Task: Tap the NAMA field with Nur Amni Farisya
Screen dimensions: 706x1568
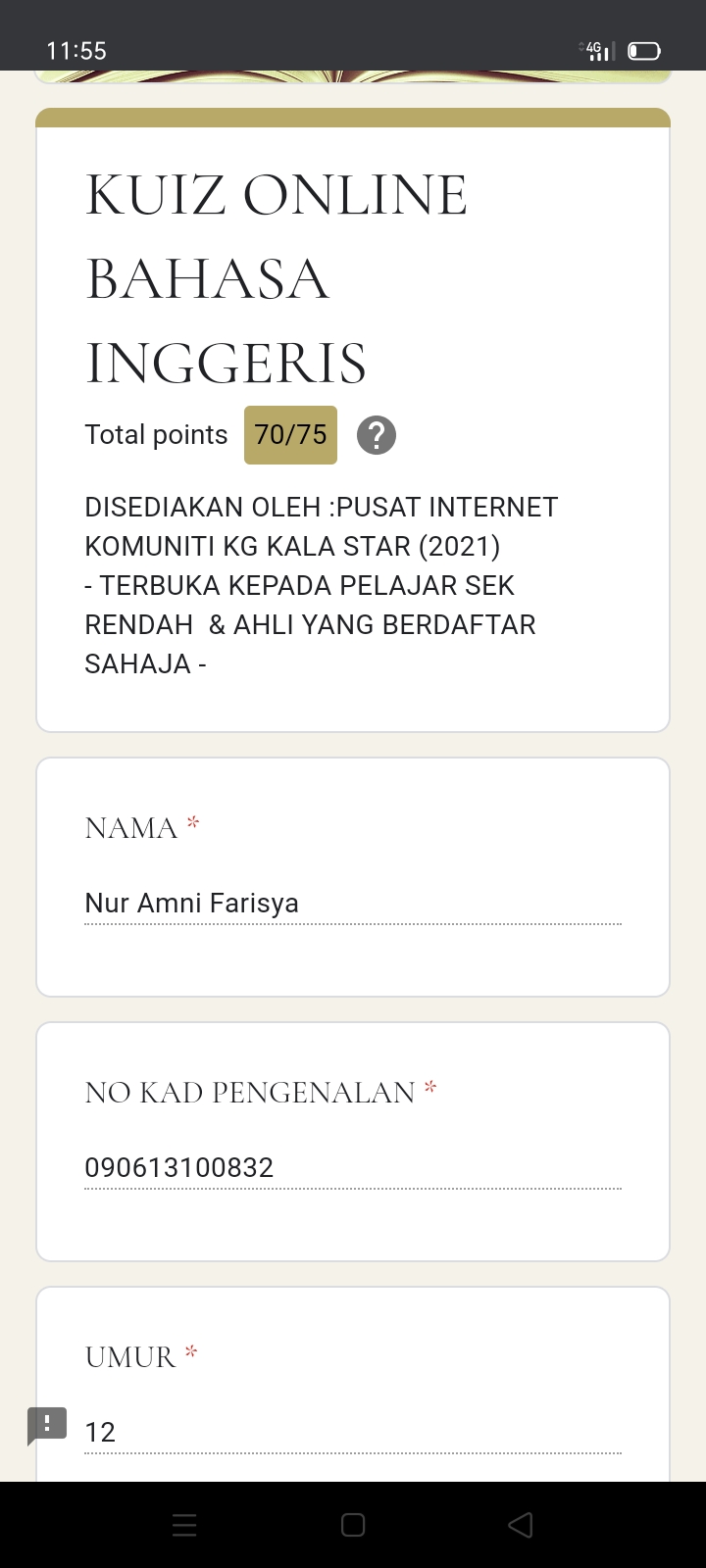Action: coord(353,904)
